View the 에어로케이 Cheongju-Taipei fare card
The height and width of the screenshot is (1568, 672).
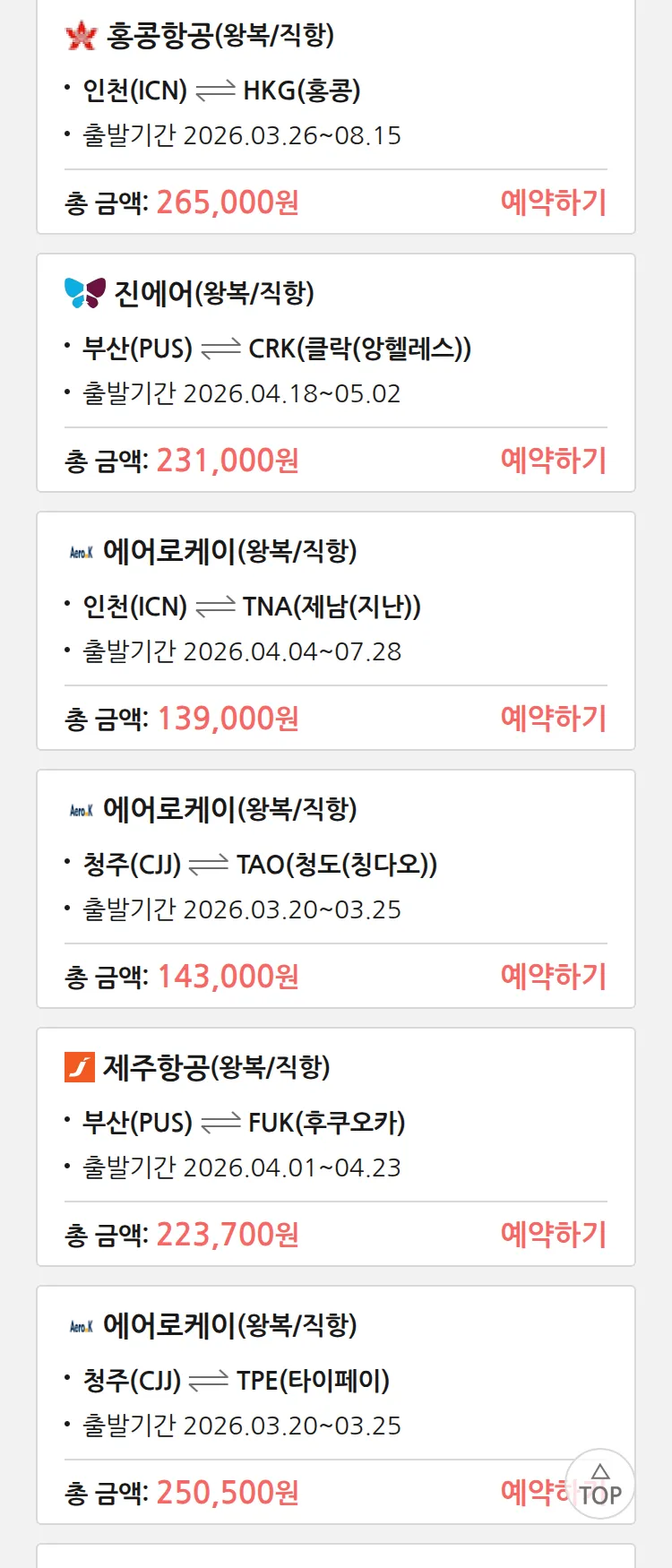[335, 1382]
